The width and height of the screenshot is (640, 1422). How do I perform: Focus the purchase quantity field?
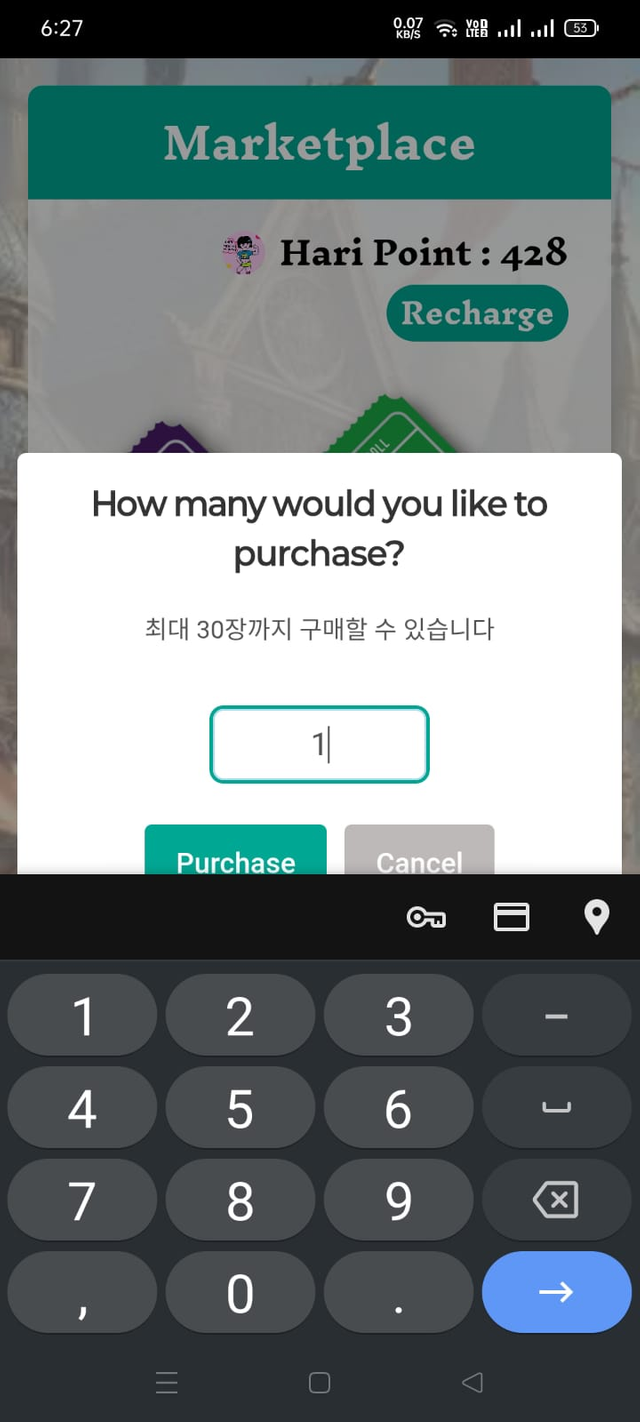319,744
